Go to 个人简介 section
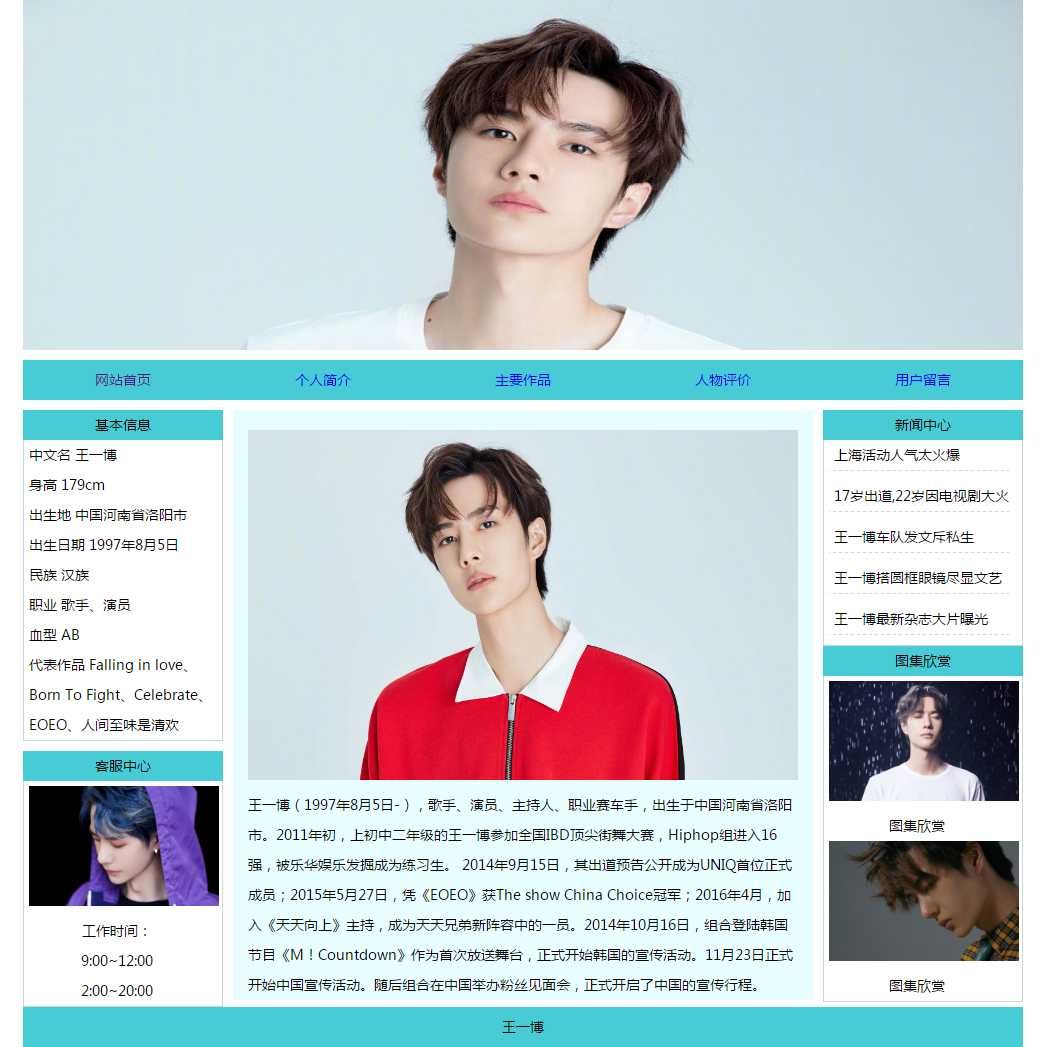1046x1047 pixels. tap(323, 380)
